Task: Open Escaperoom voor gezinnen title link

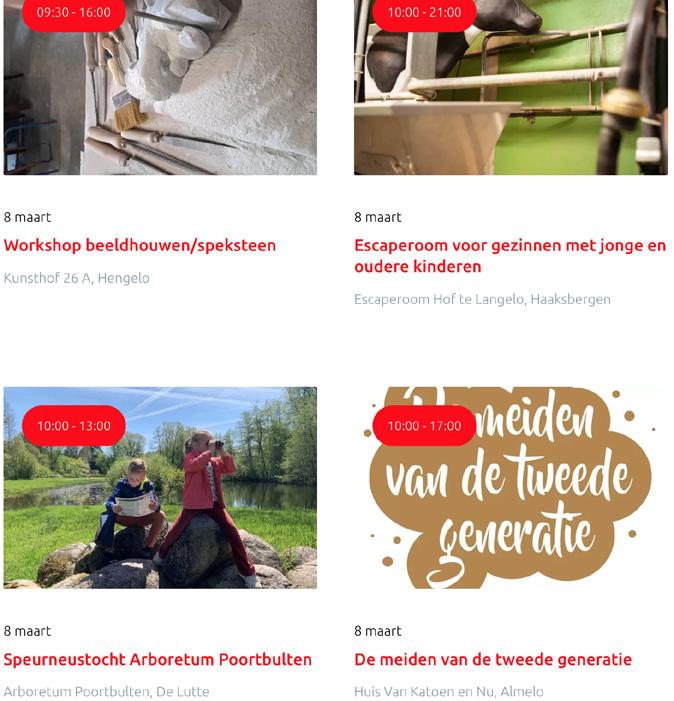Action: (510, 256)
